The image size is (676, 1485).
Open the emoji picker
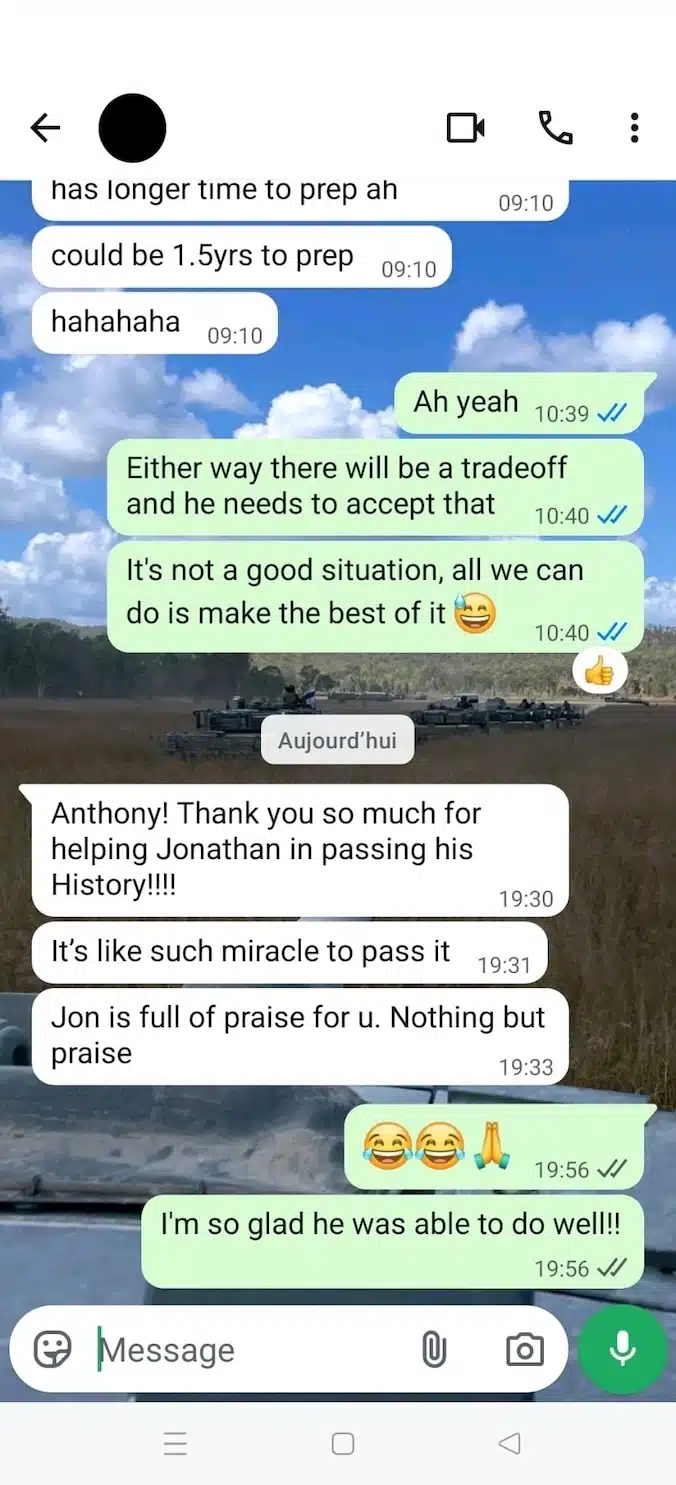click(52, 1349)
